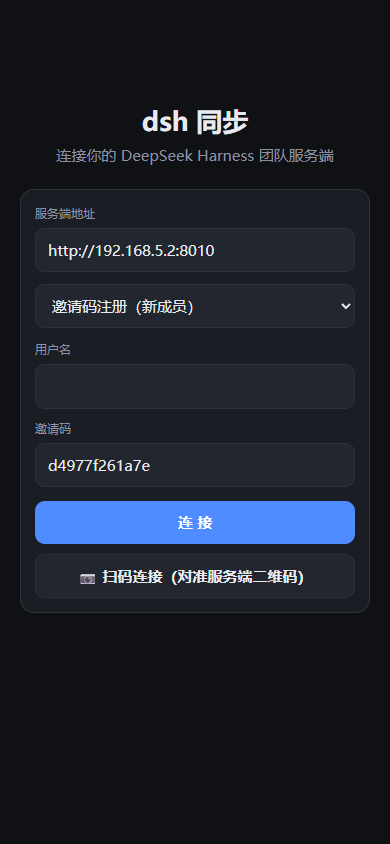Tap the server address field
390x844 pixels.
tap(195, 250)
